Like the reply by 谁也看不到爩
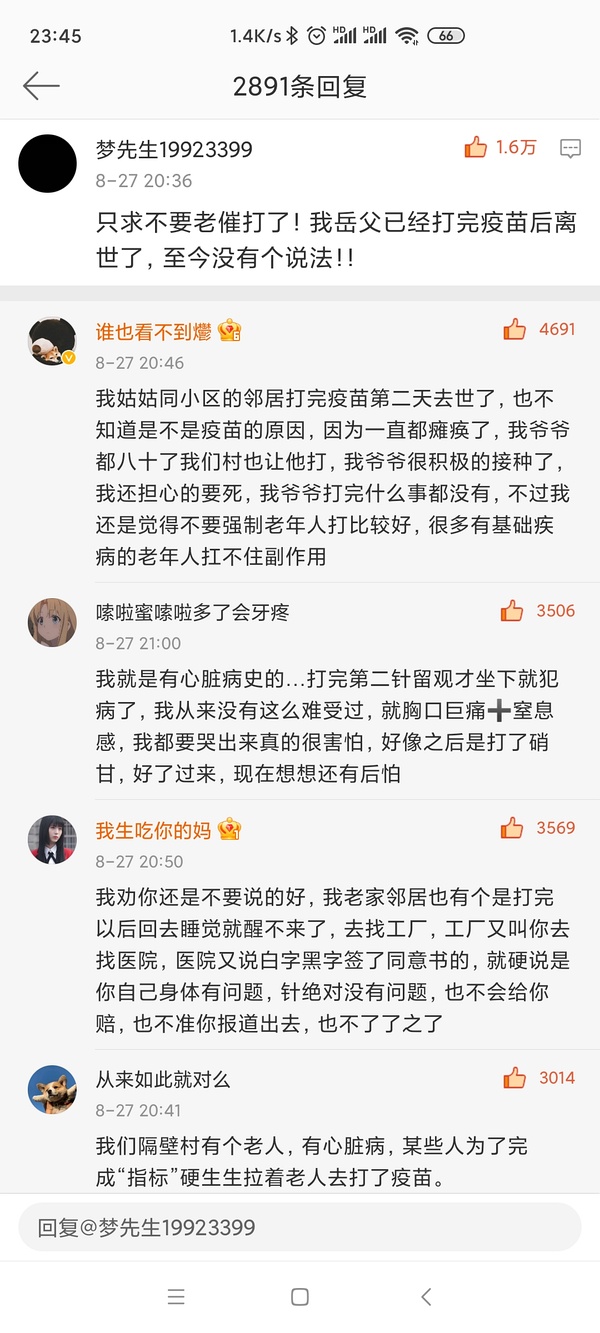Viewport: 600px width, 1333px height. pyautogui.click(x=515, y=329)
